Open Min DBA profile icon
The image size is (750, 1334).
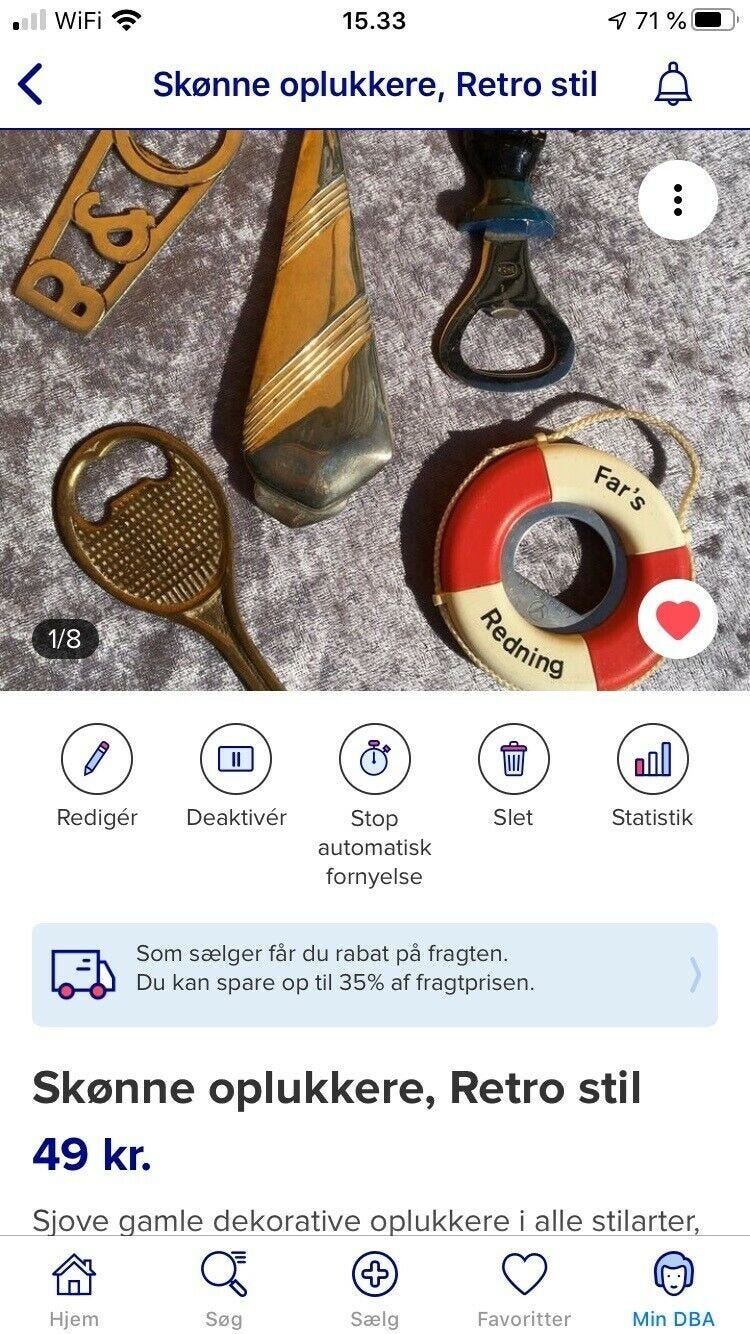click(x=675, y=1275)
